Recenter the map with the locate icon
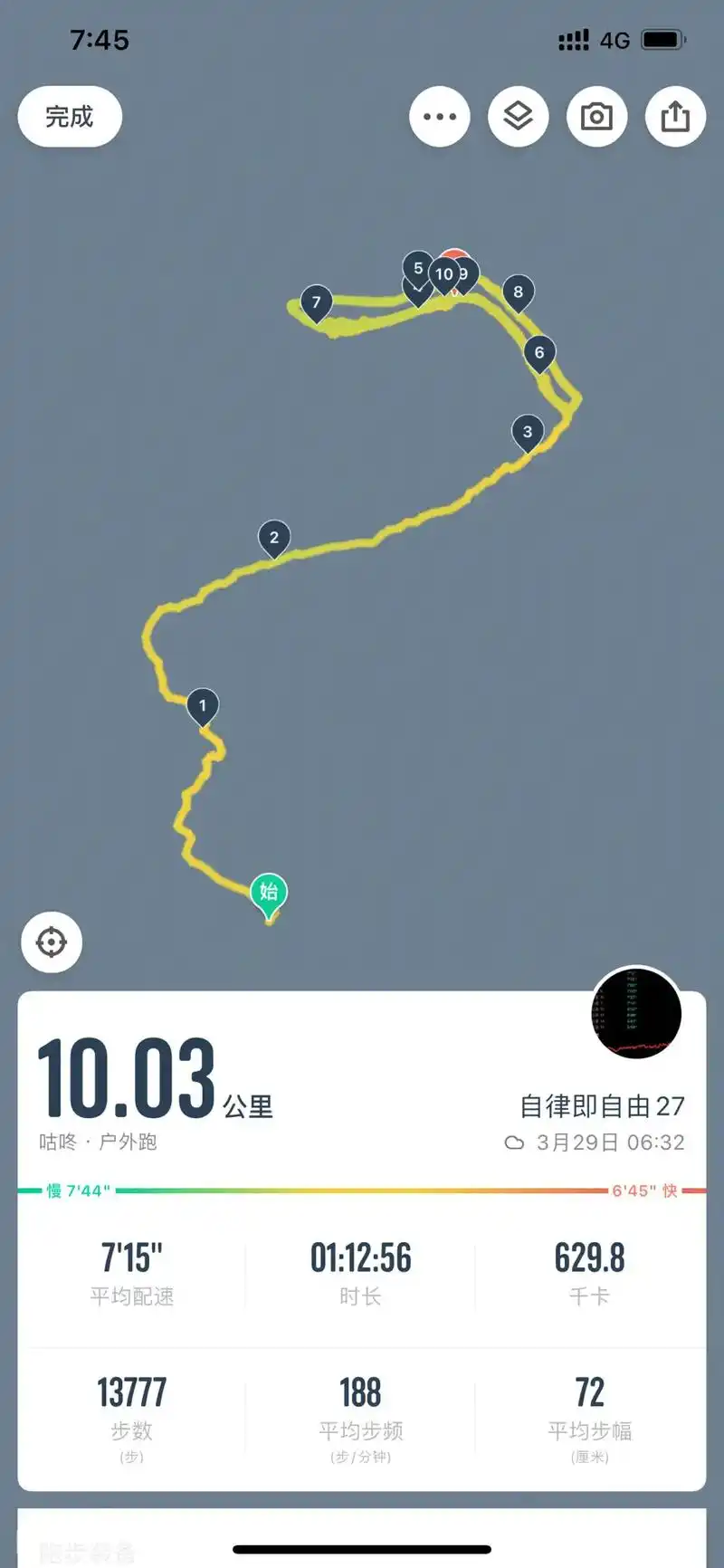 [51, 942]
